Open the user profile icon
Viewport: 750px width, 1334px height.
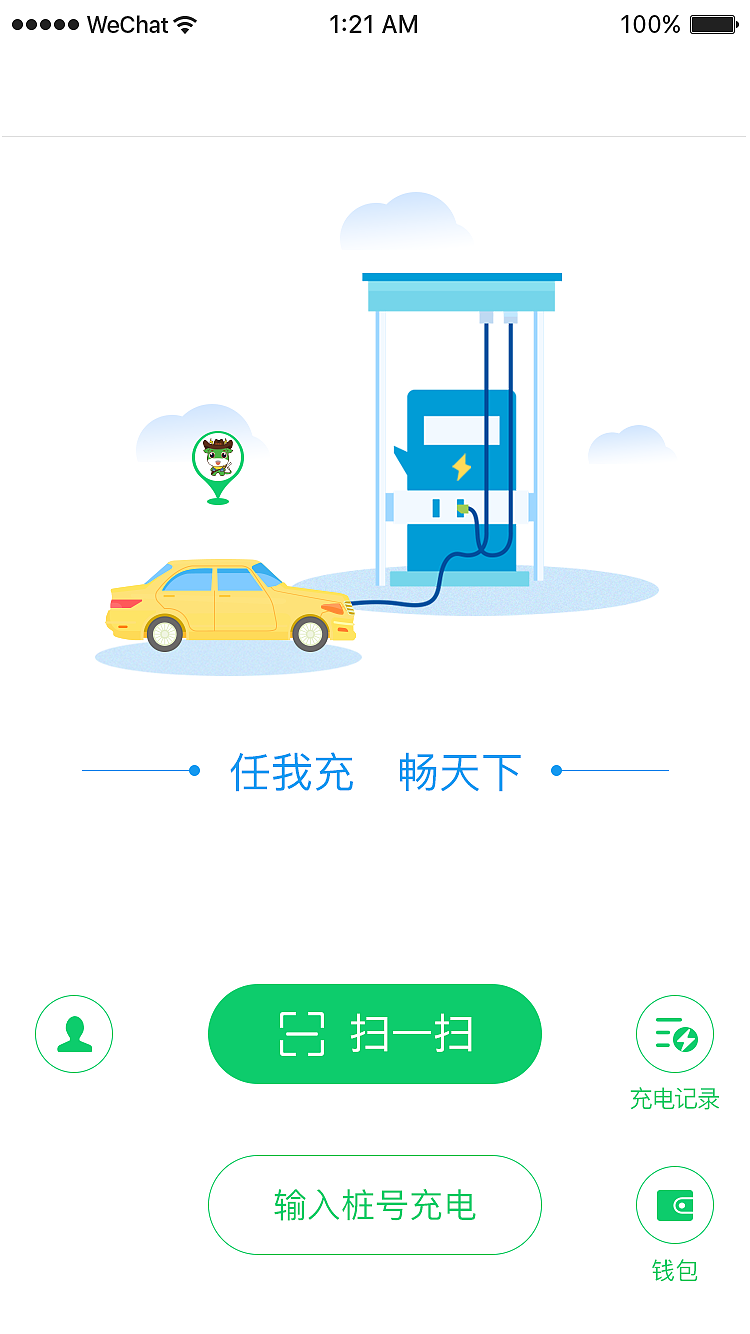74,1034
